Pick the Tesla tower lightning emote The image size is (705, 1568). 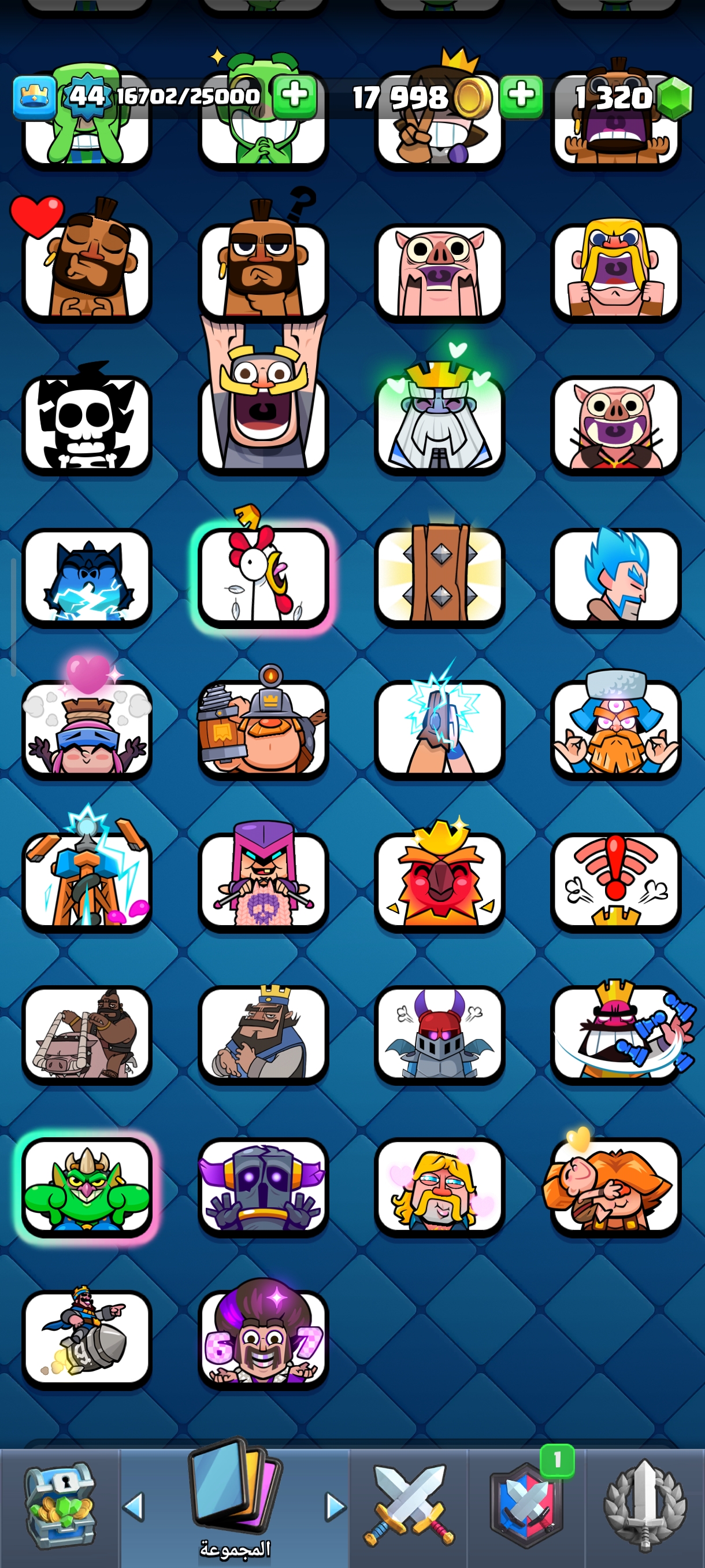point(87,881)
